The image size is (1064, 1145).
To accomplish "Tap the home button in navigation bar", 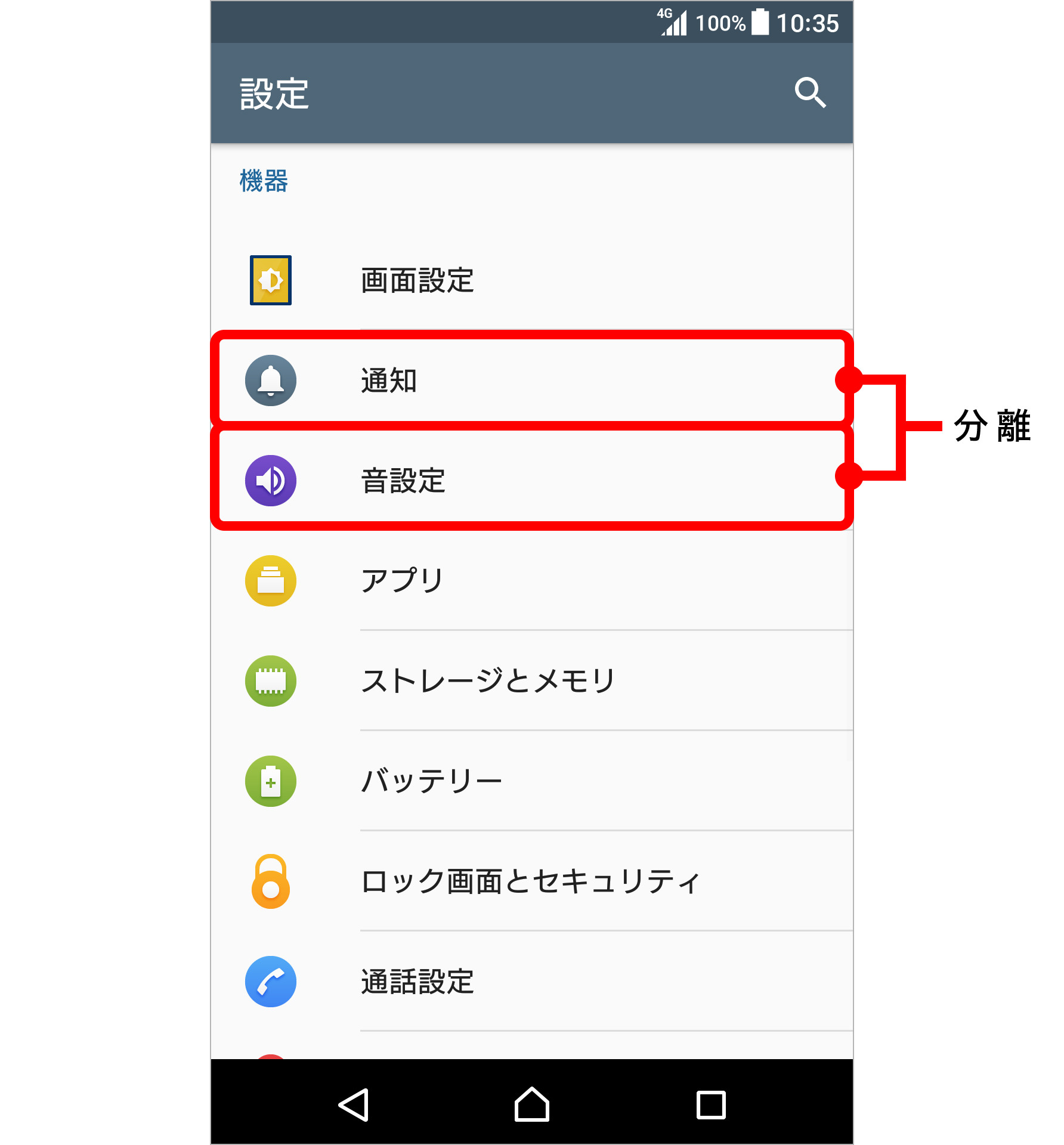I will 531,1104.
